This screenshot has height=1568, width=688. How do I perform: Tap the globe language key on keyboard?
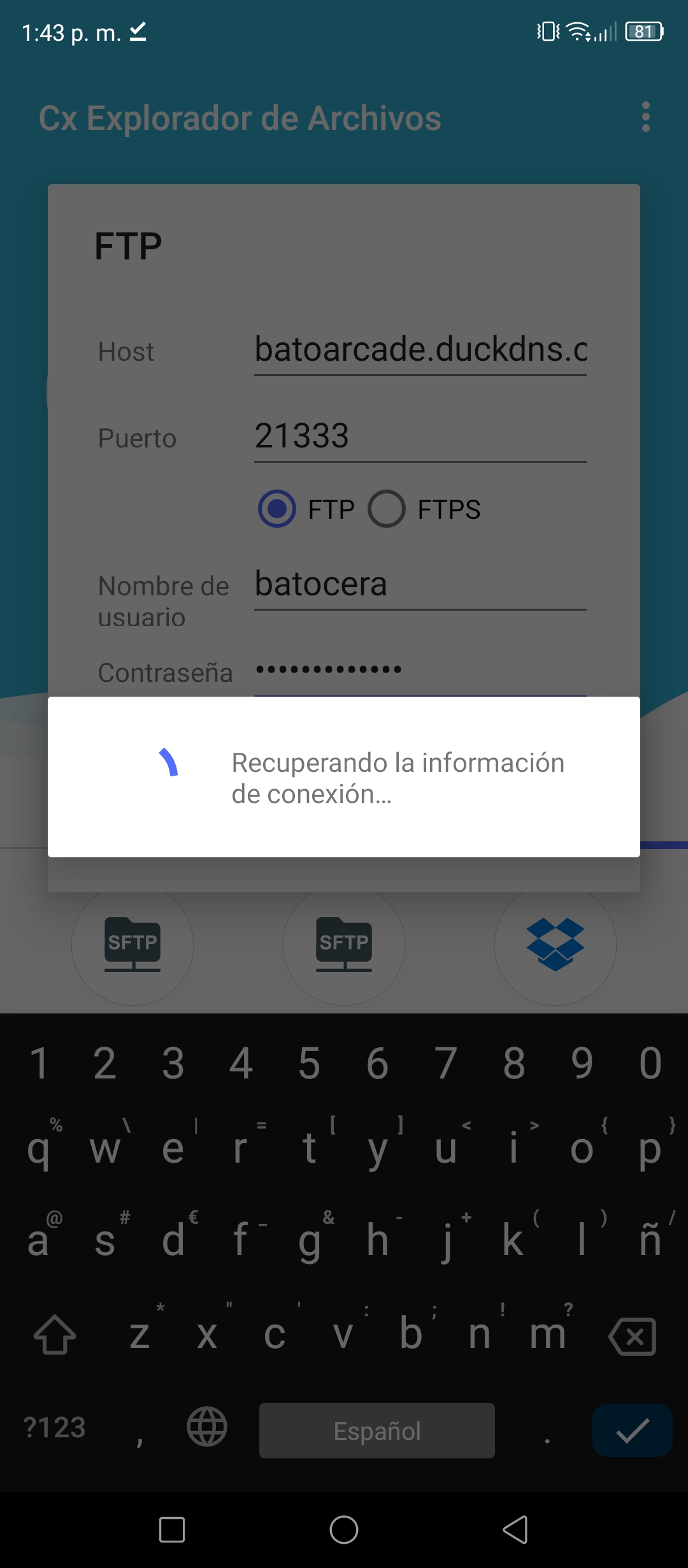[207, 1426]
